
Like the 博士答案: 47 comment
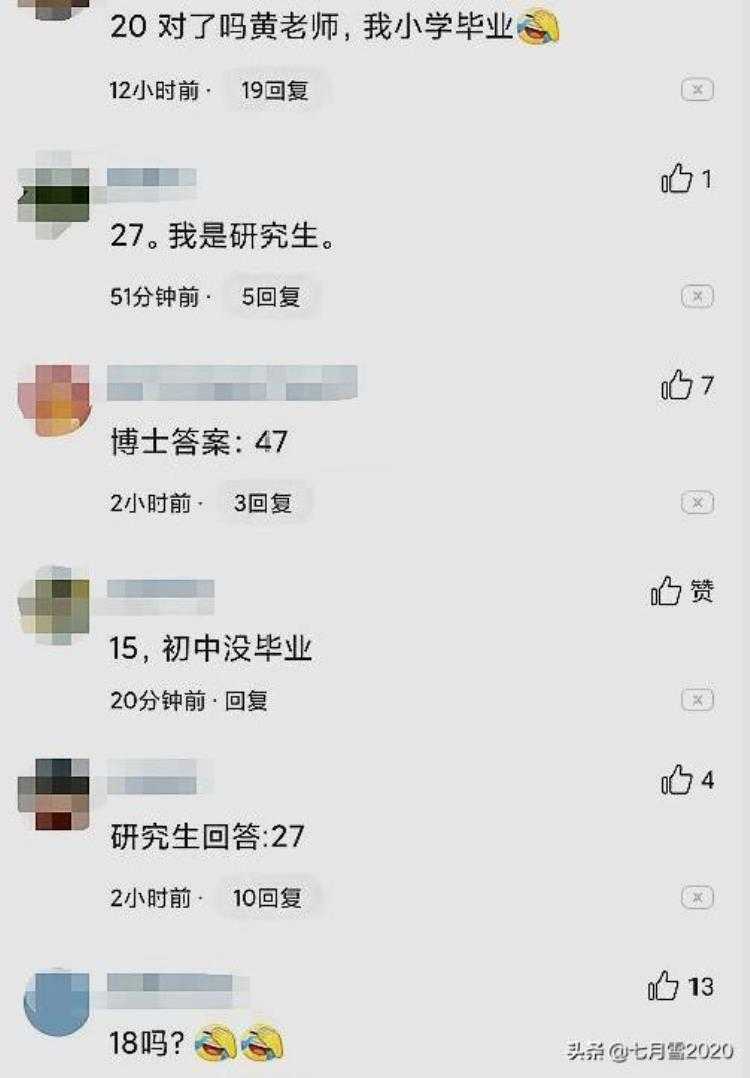(677, 385)
